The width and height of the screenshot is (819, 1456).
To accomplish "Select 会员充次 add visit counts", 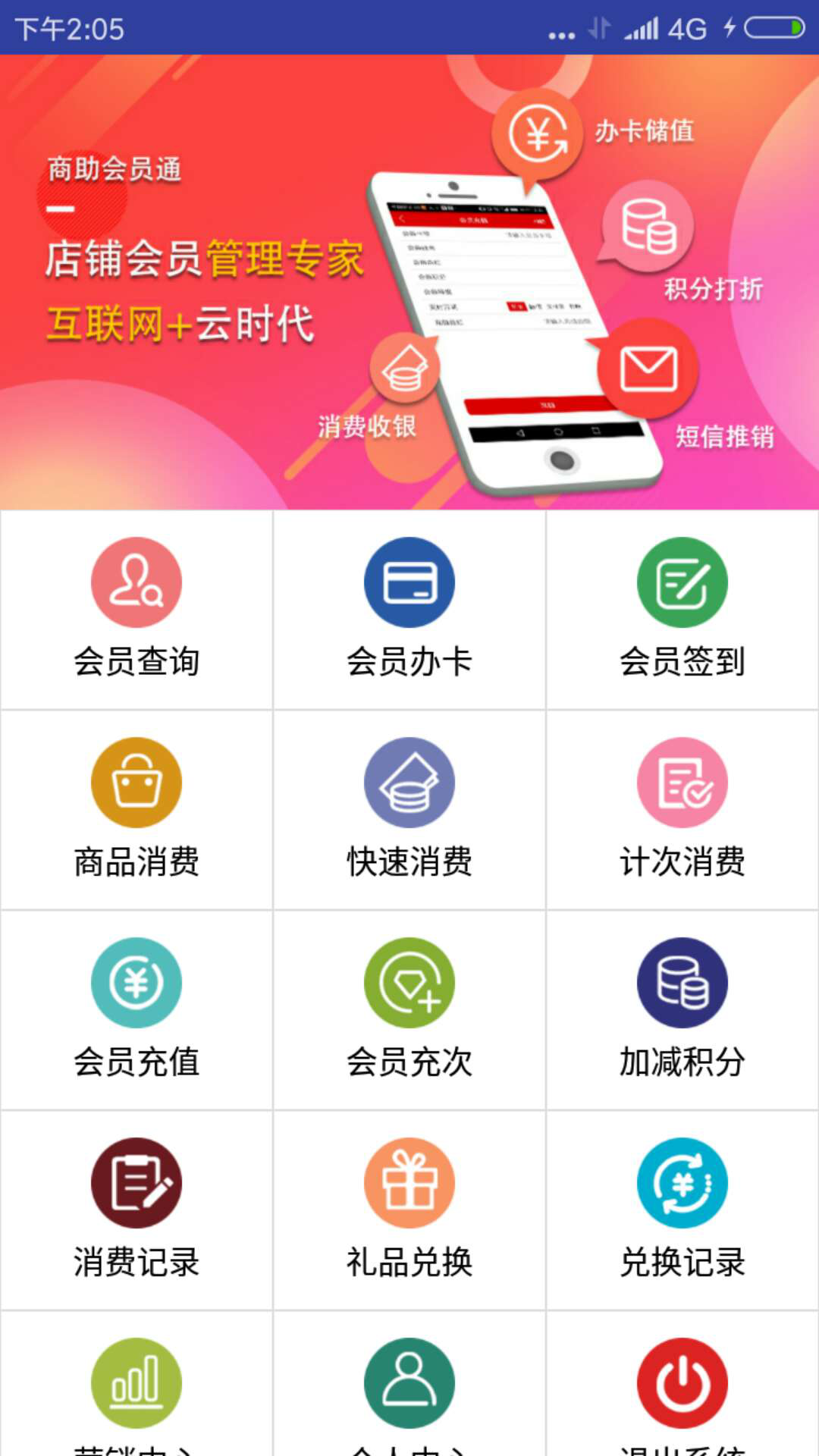I will coord(409,1009).
